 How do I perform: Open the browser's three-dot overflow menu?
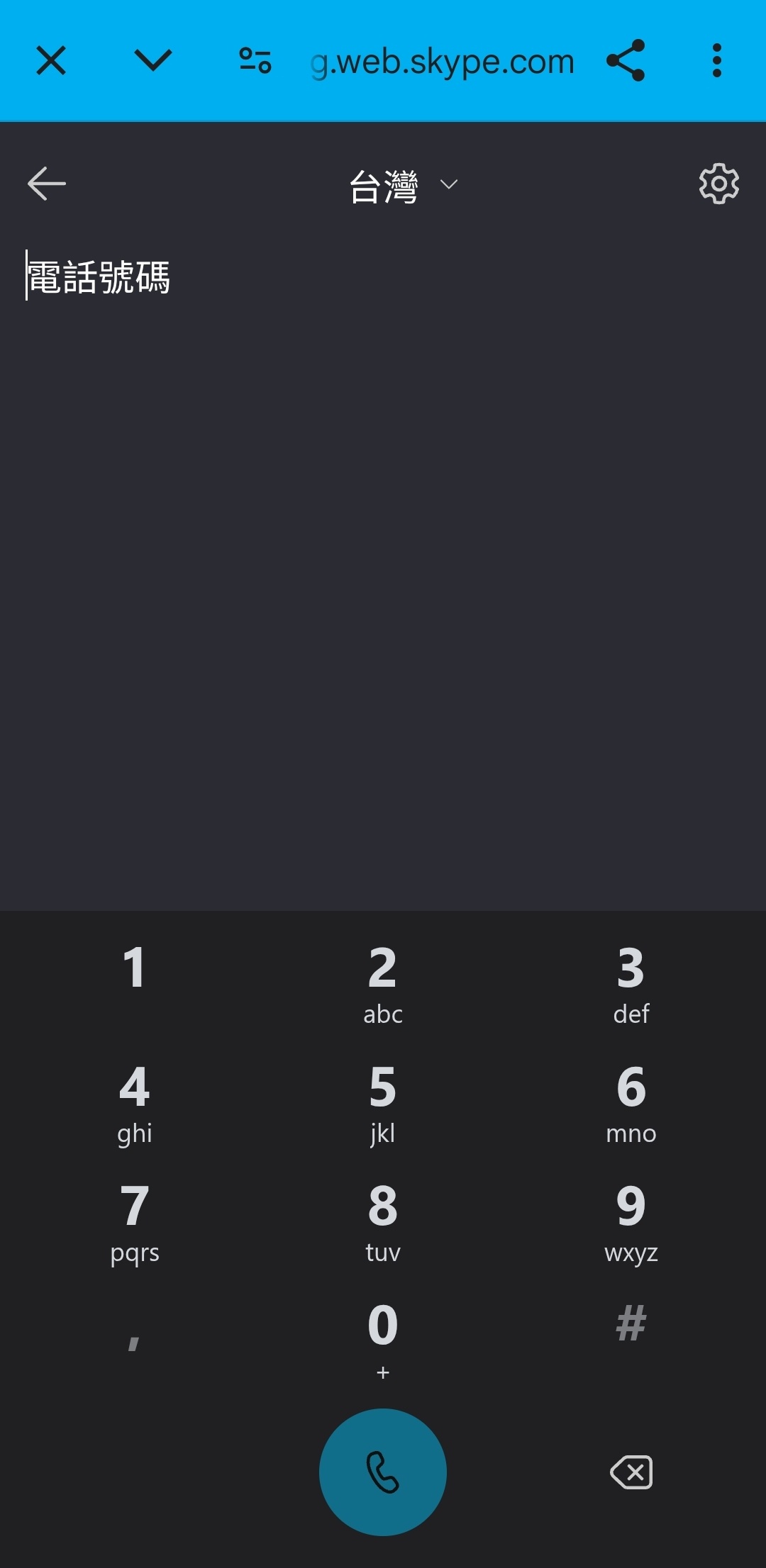[717, 61]
